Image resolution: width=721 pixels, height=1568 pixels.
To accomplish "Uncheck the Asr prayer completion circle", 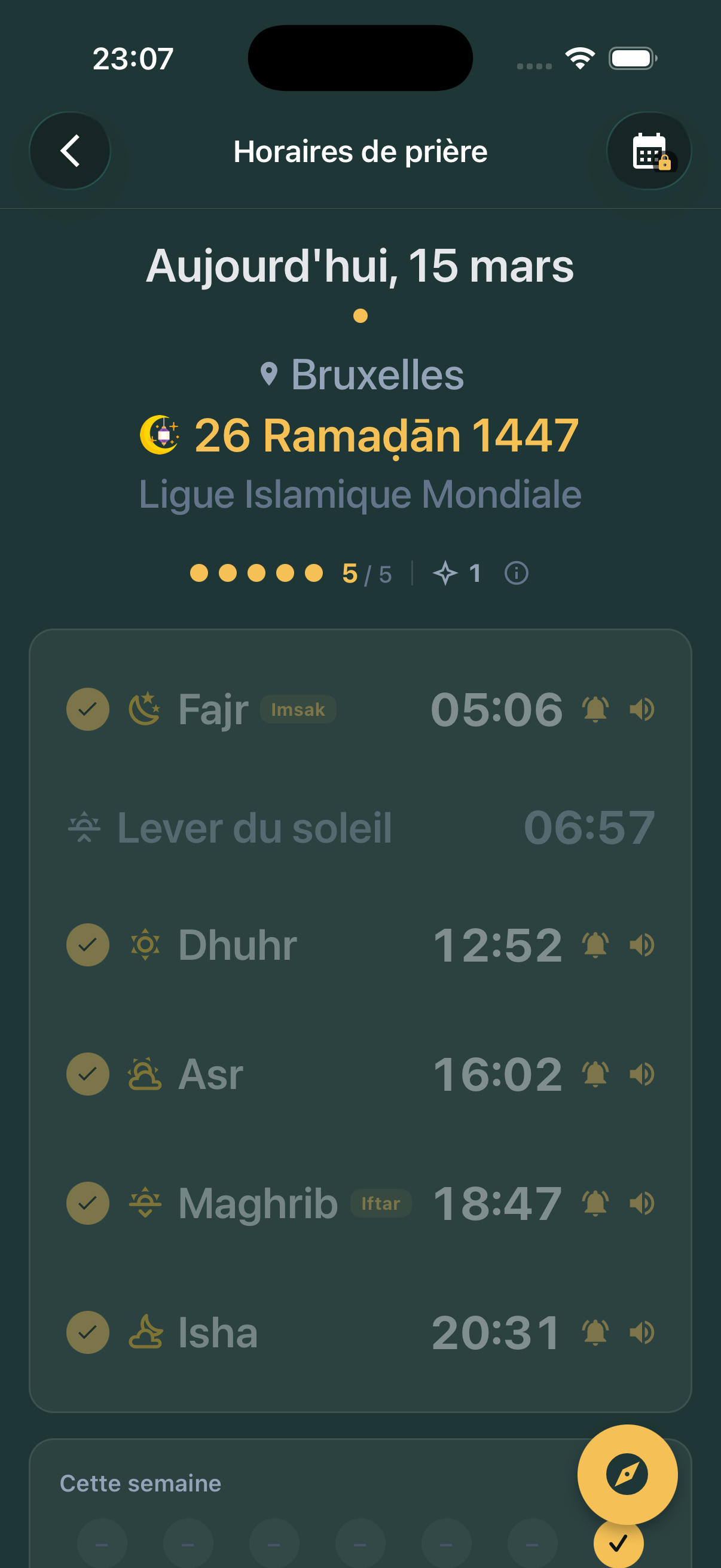I will point(88,1073).
